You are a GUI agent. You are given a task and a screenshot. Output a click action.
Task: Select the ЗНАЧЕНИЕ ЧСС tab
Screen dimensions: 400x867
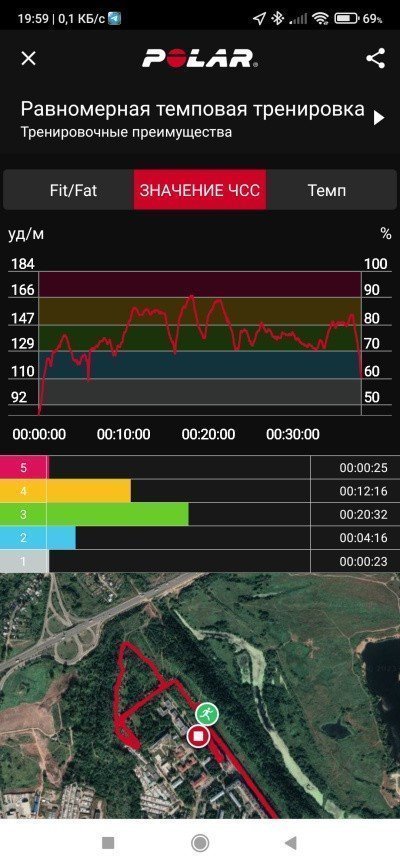pyautogui.click(x=200, y=190)
